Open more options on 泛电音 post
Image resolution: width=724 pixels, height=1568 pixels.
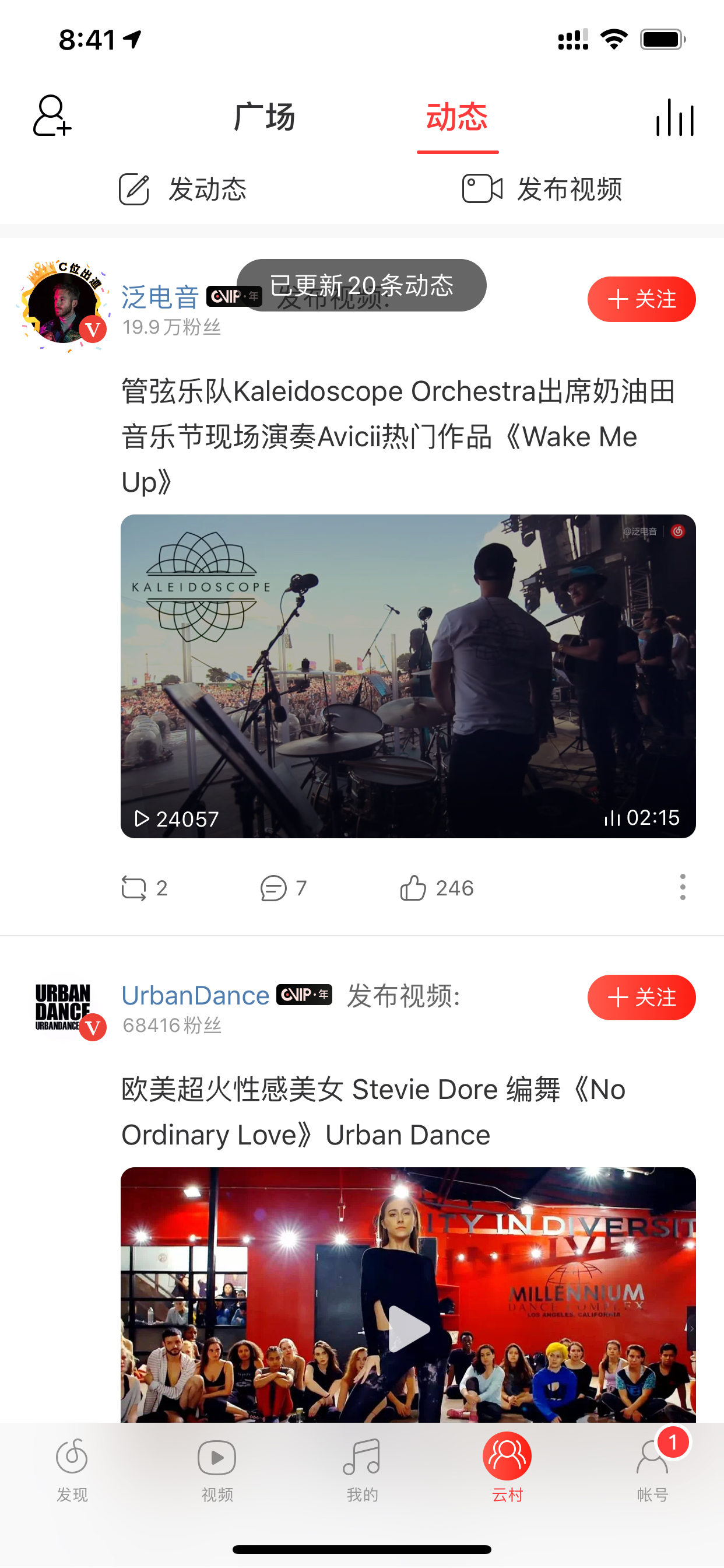click(683, 887)
